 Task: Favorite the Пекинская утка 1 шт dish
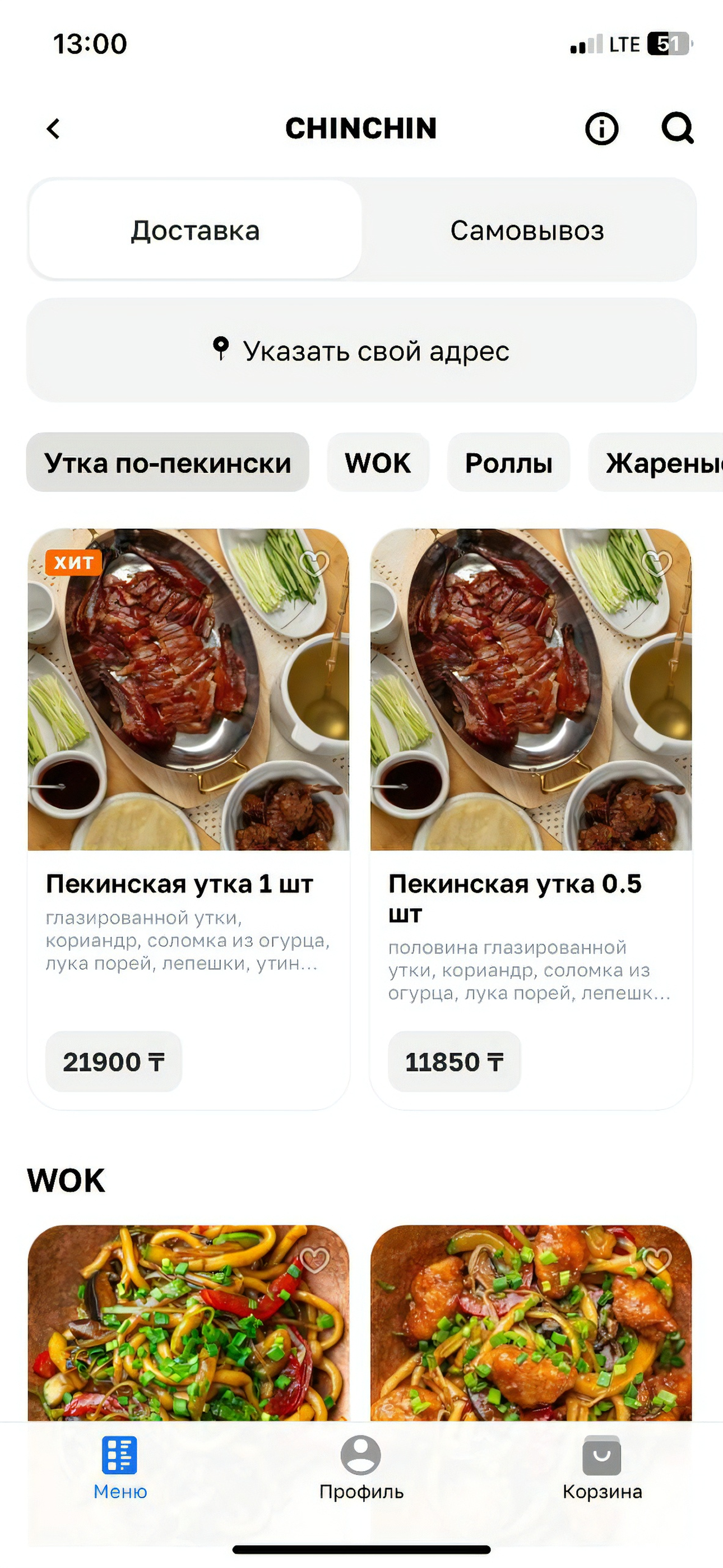pyautogui.click(x=314, y=564)
